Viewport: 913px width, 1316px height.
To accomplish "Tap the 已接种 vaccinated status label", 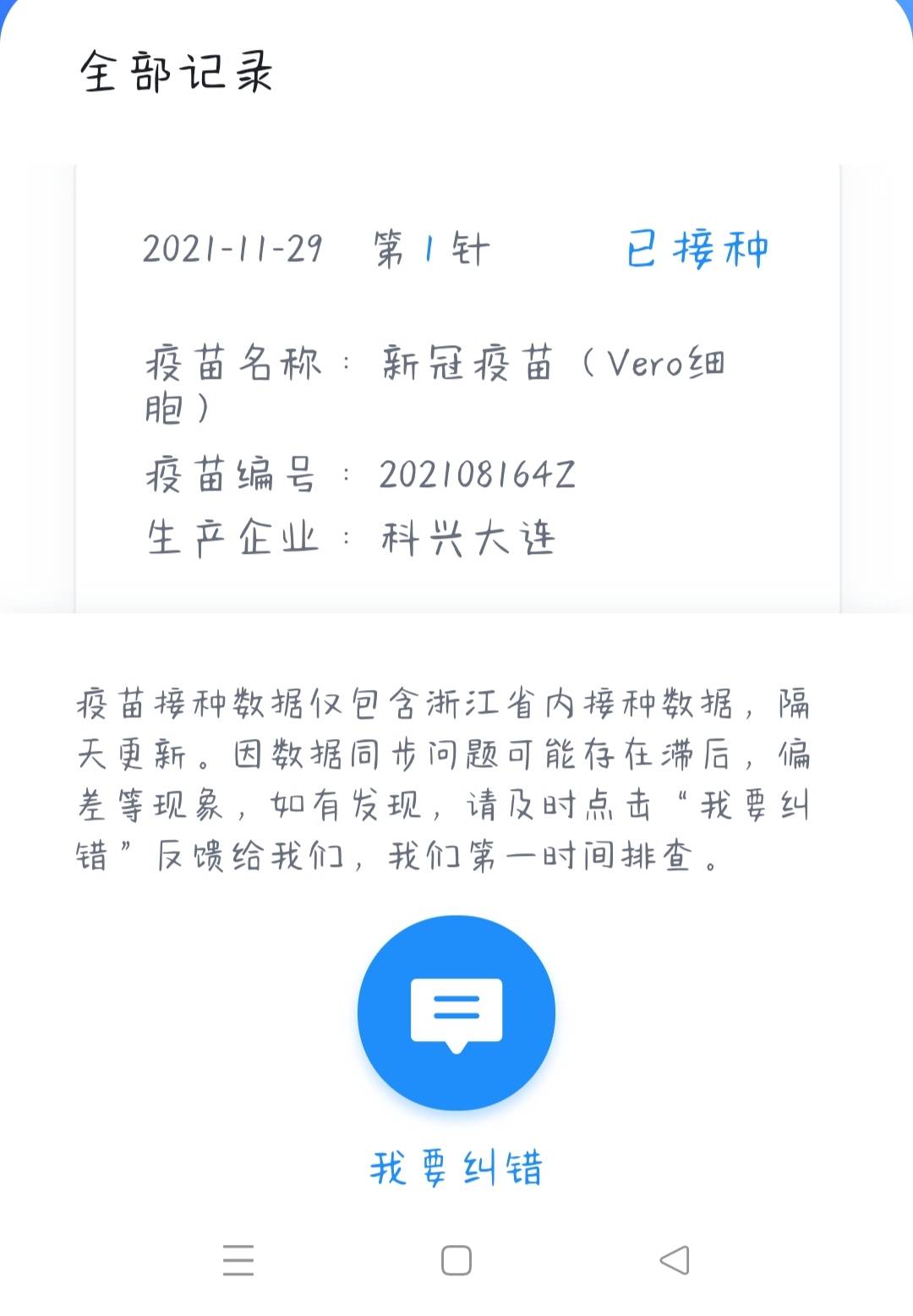I will (700, 249).
